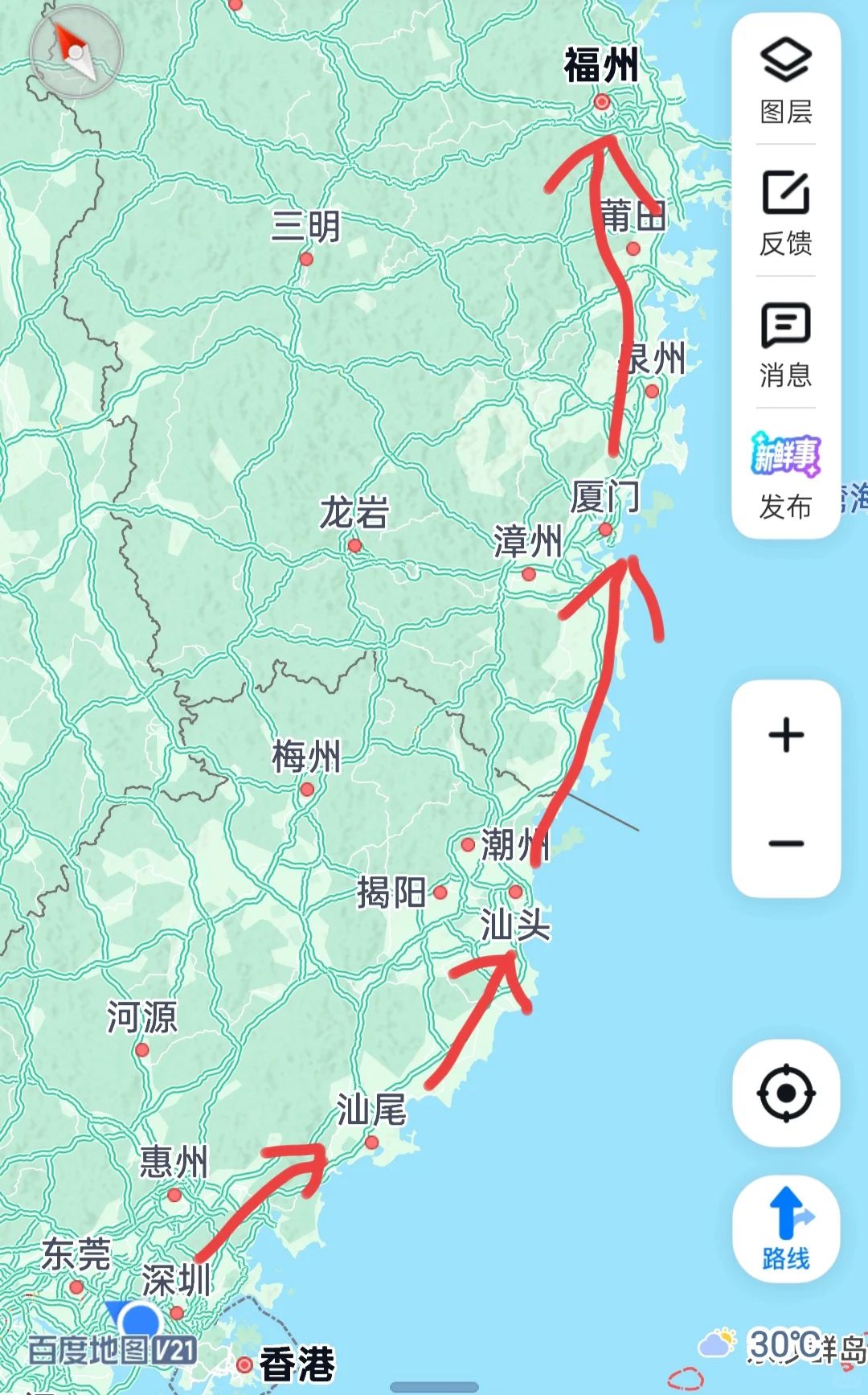Center map on my current location
The width and height of the screenshot is (868, 1395).
pos(786,1093)
